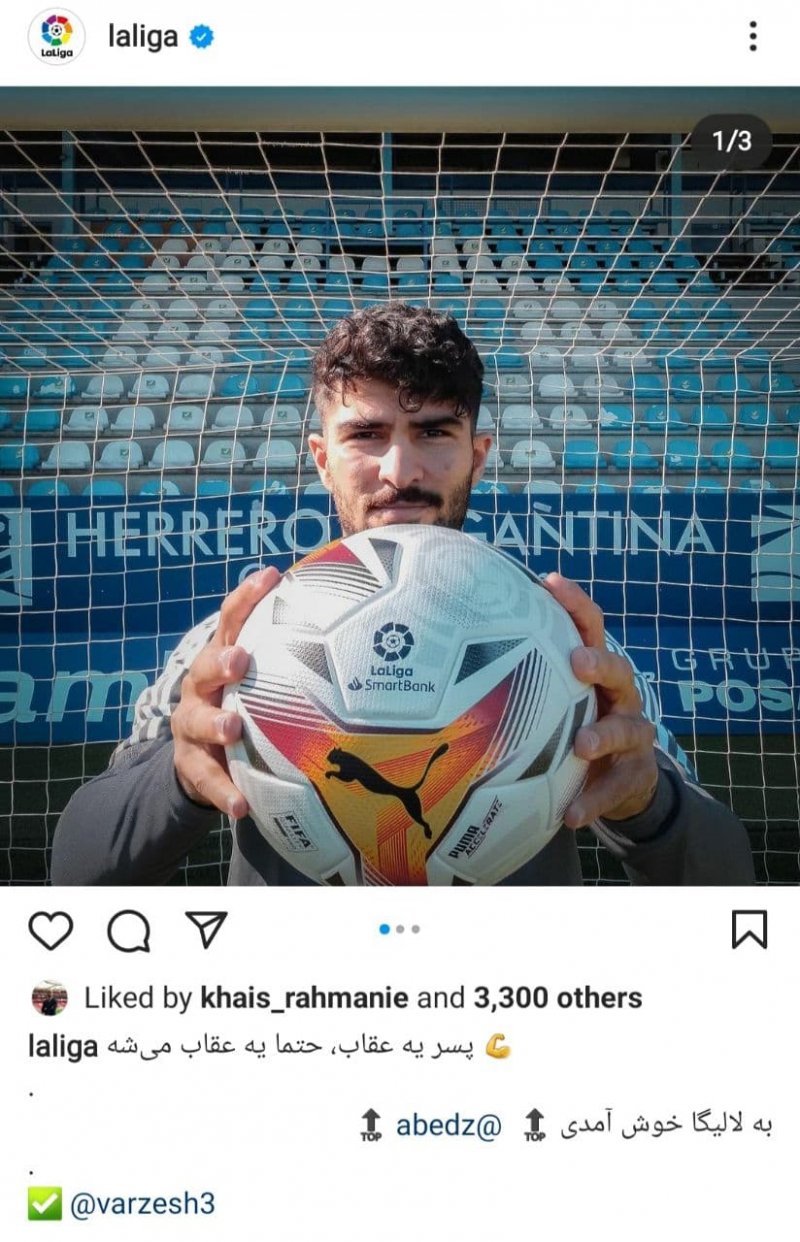Image resolution: width=800 pixels, height=1242 pixels.
Task: Share this post via paper plane
Action: 206,930
